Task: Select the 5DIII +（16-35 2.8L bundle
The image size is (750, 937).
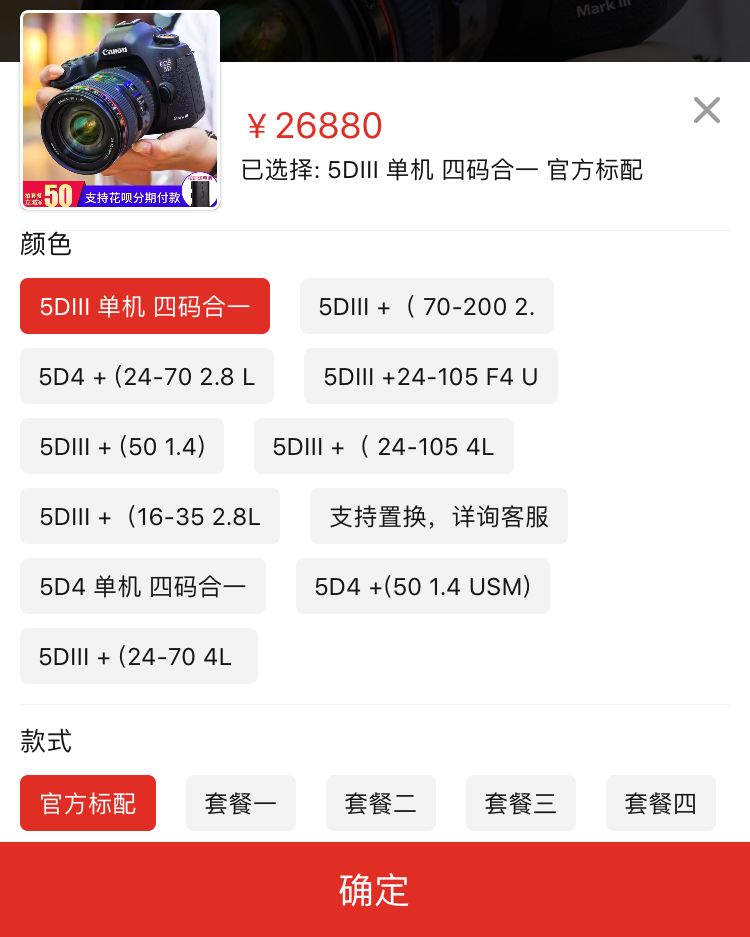Action: (x=150, y=516)
